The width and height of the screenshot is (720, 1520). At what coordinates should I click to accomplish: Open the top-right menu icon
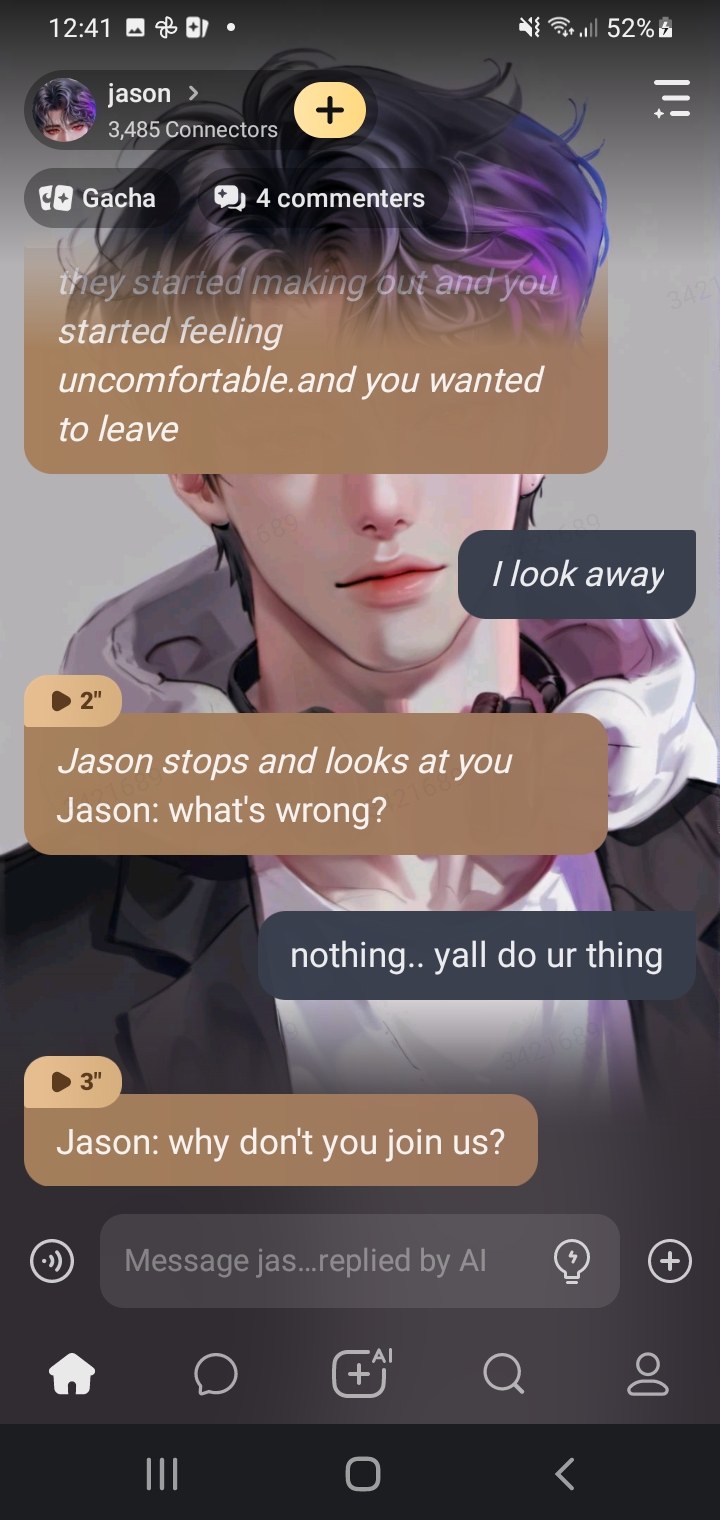[672, 100]
